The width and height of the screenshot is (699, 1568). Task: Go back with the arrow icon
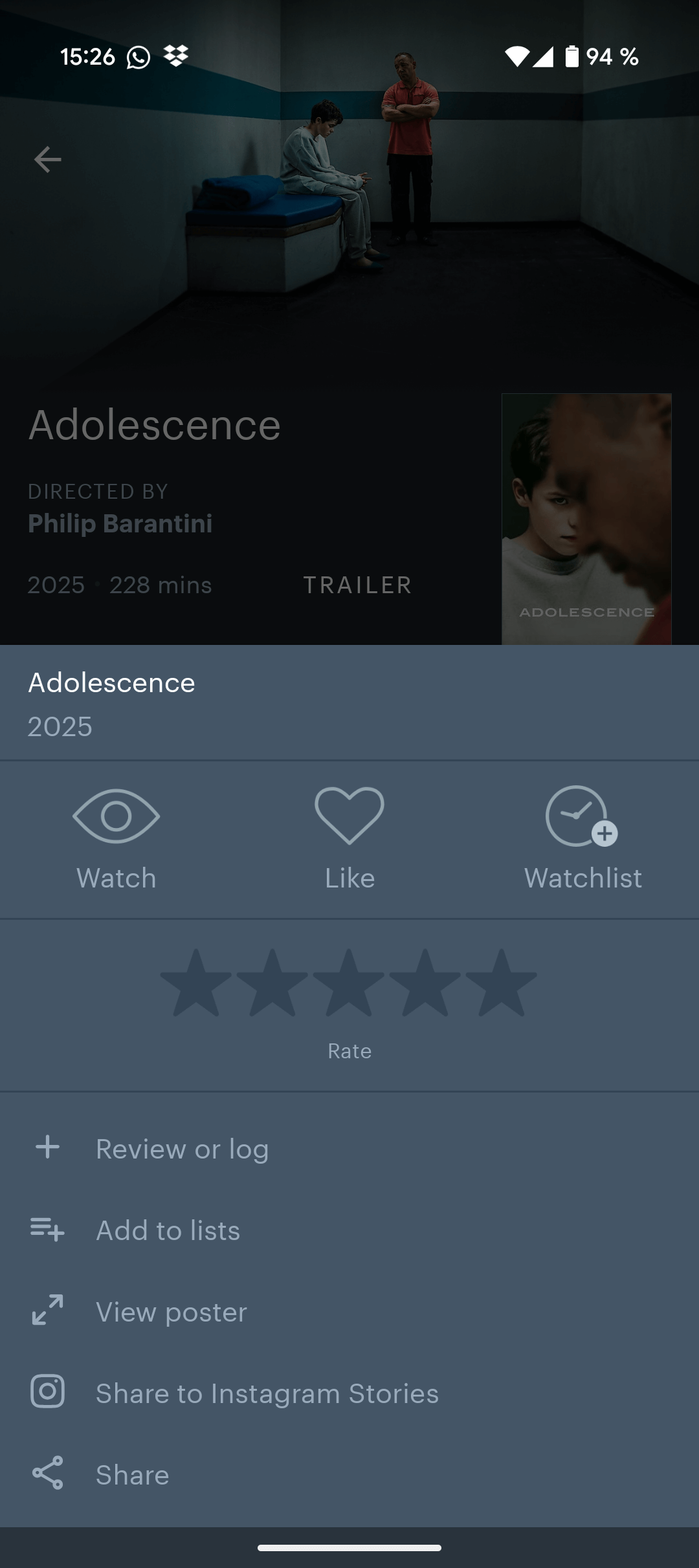click(x=47, y=159)
